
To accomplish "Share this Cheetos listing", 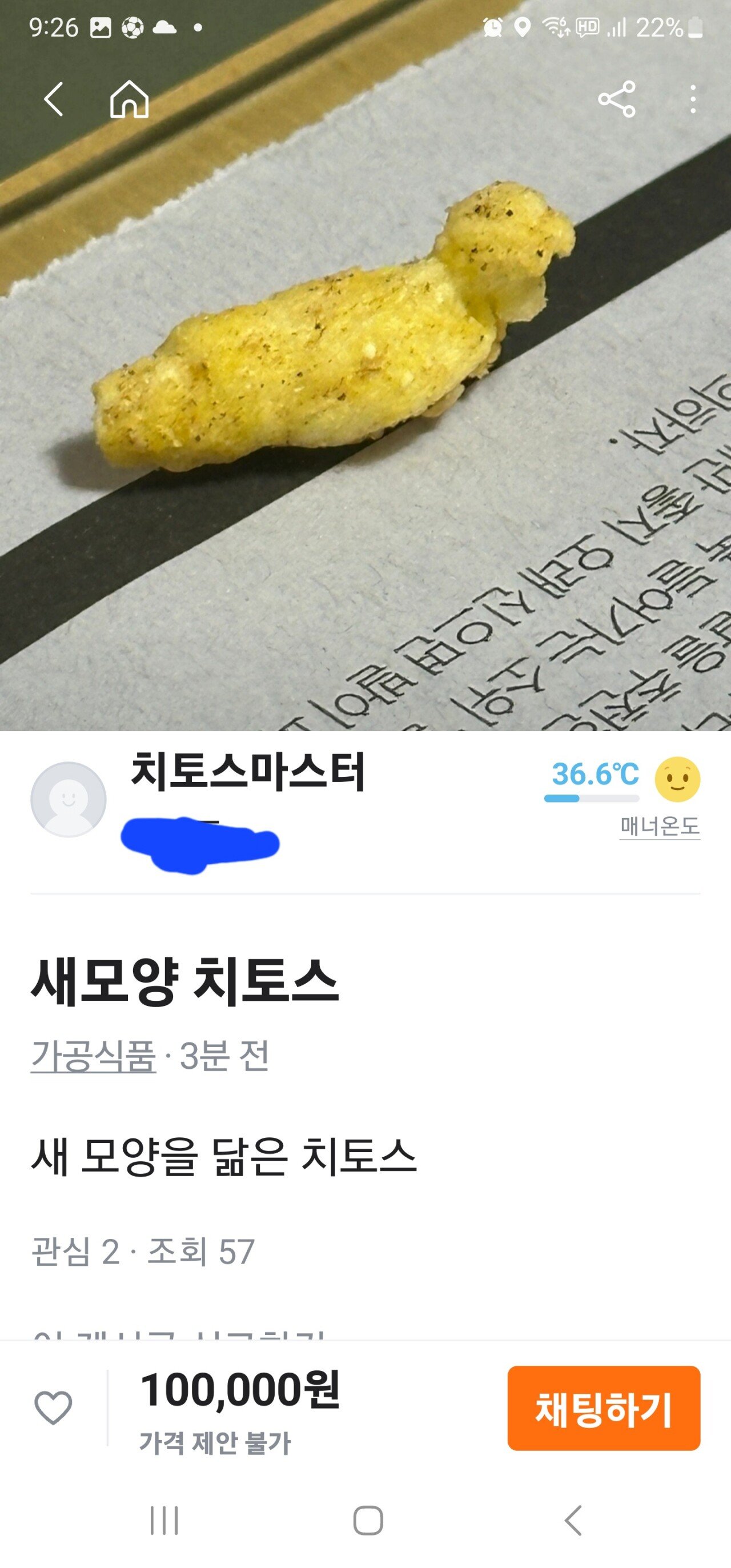I will tap(617, 99).
